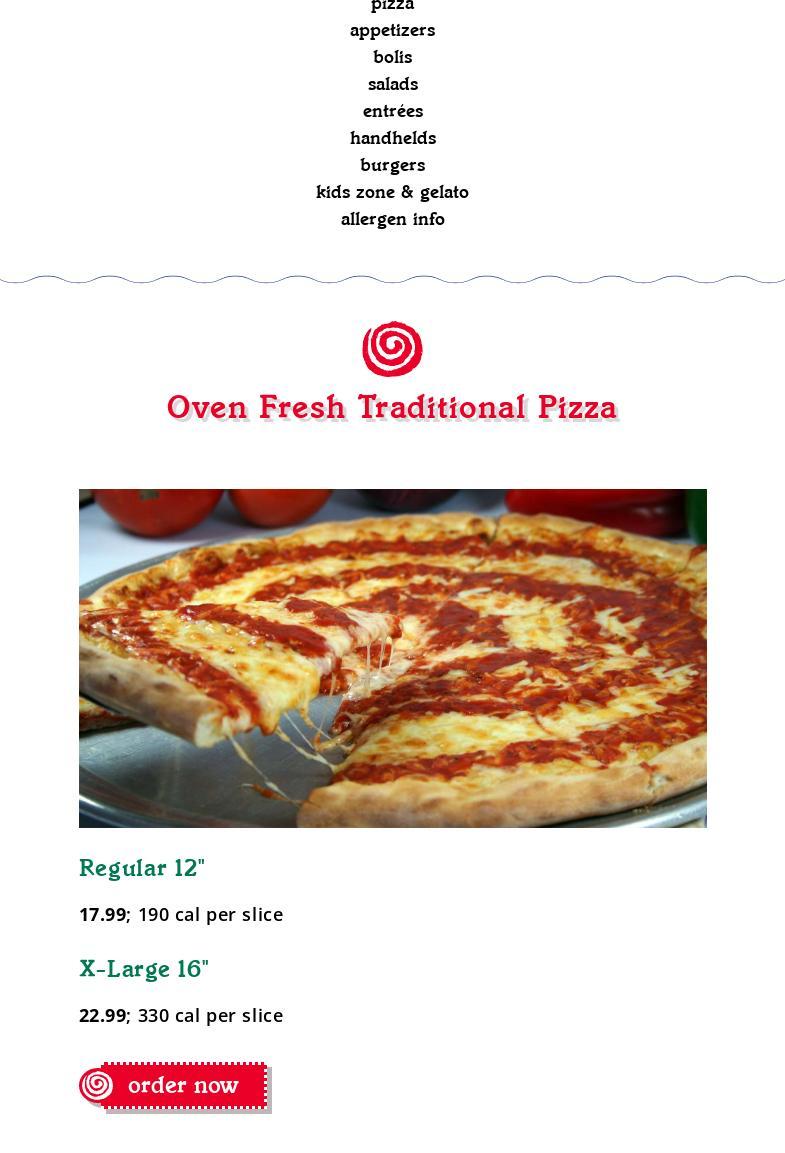Browse the handhelds menu

click(x=392, y=138)
